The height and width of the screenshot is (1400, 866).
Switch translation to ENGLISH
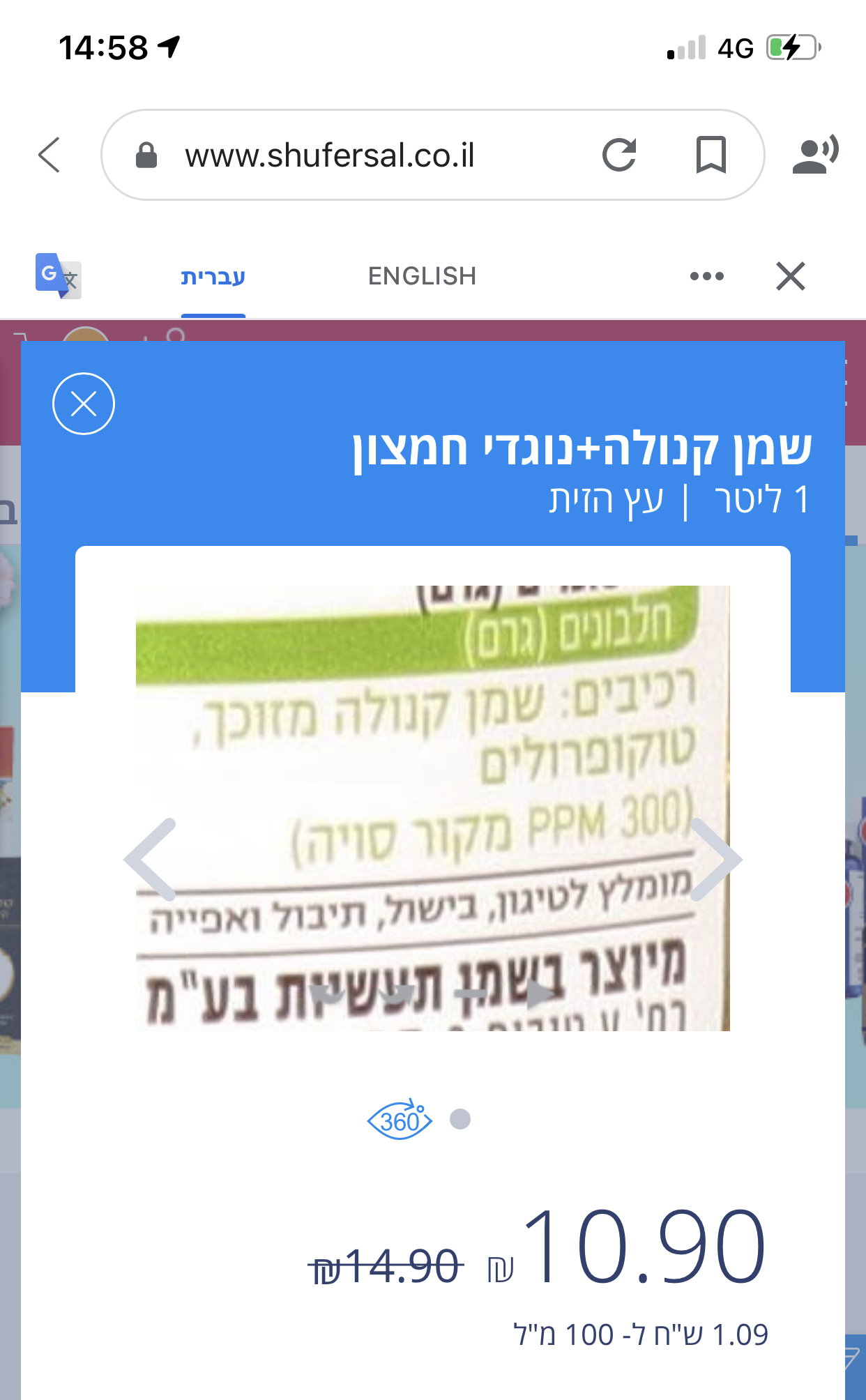[422, 277]
